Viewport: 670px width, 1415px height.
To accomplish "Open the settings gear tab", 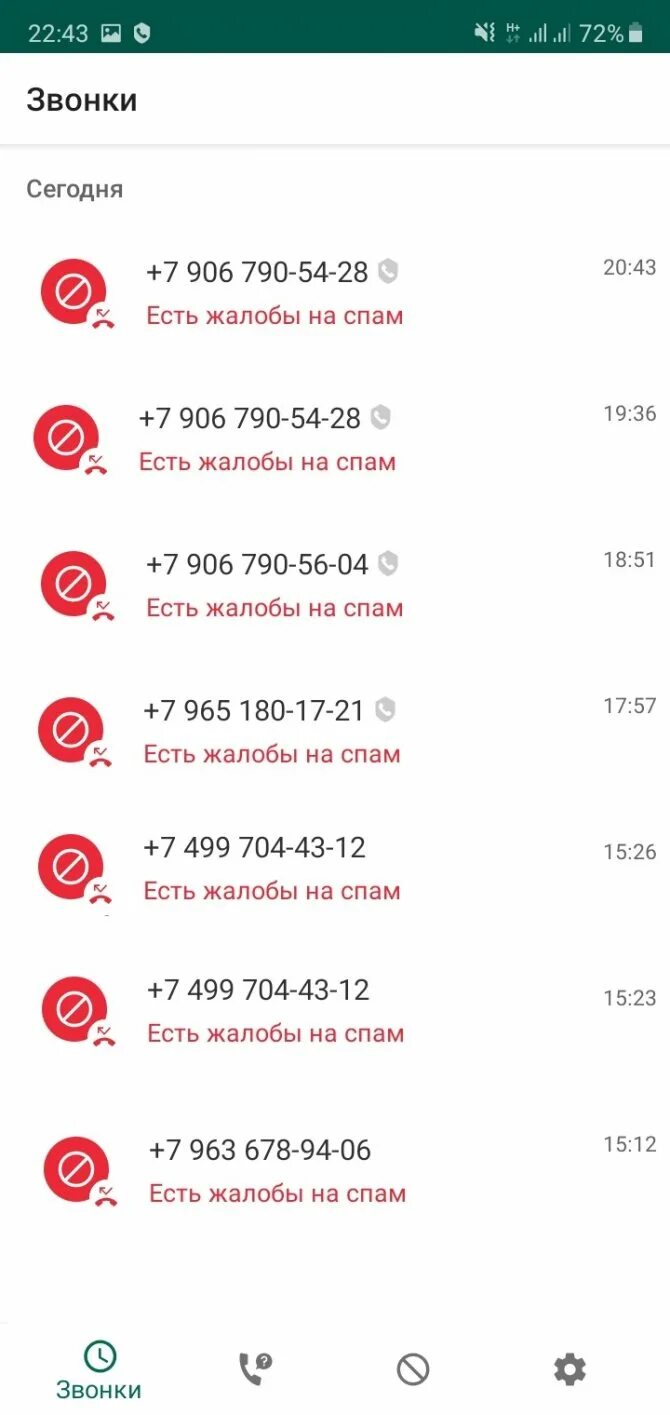I will [x=570, y=1368].
